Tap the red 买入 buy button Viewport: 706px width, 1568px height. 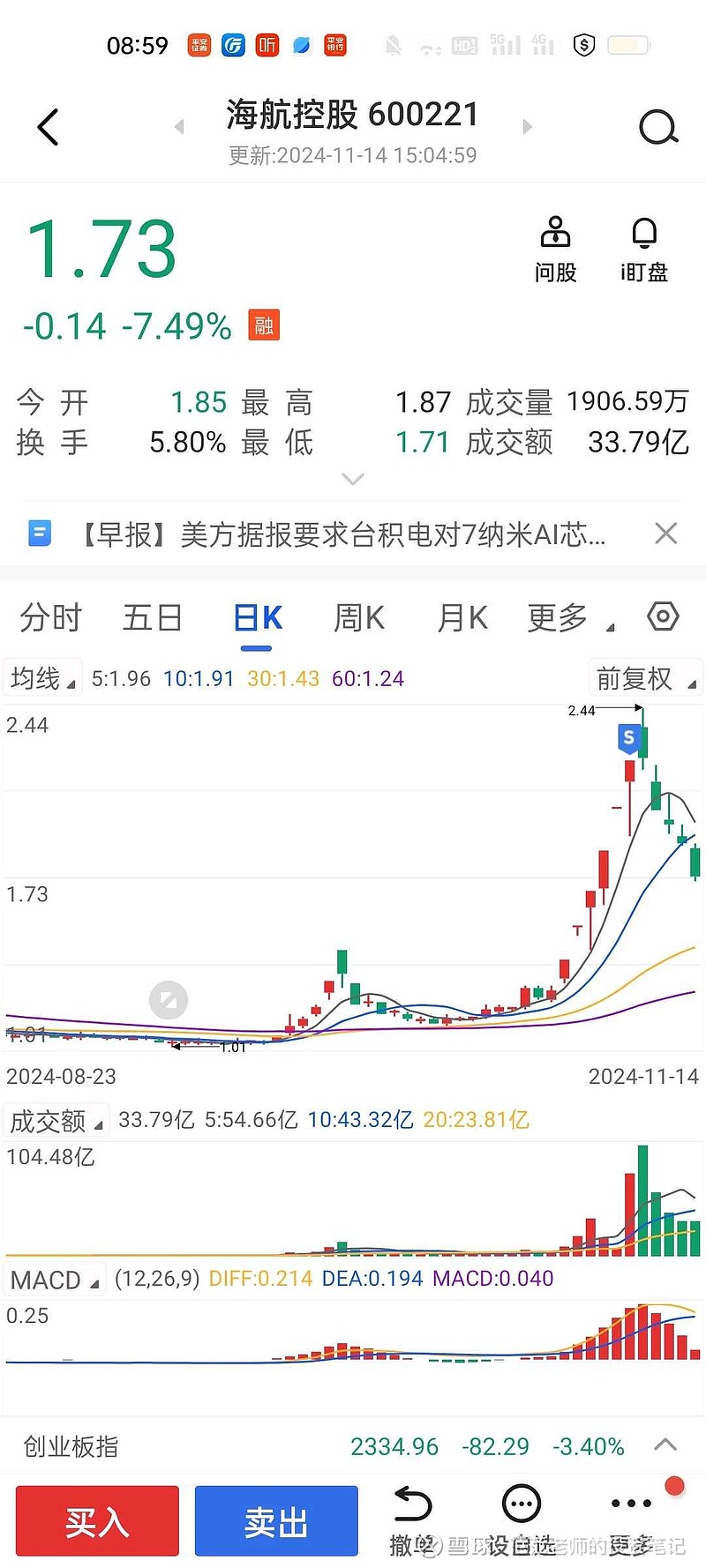point(97,1521)
